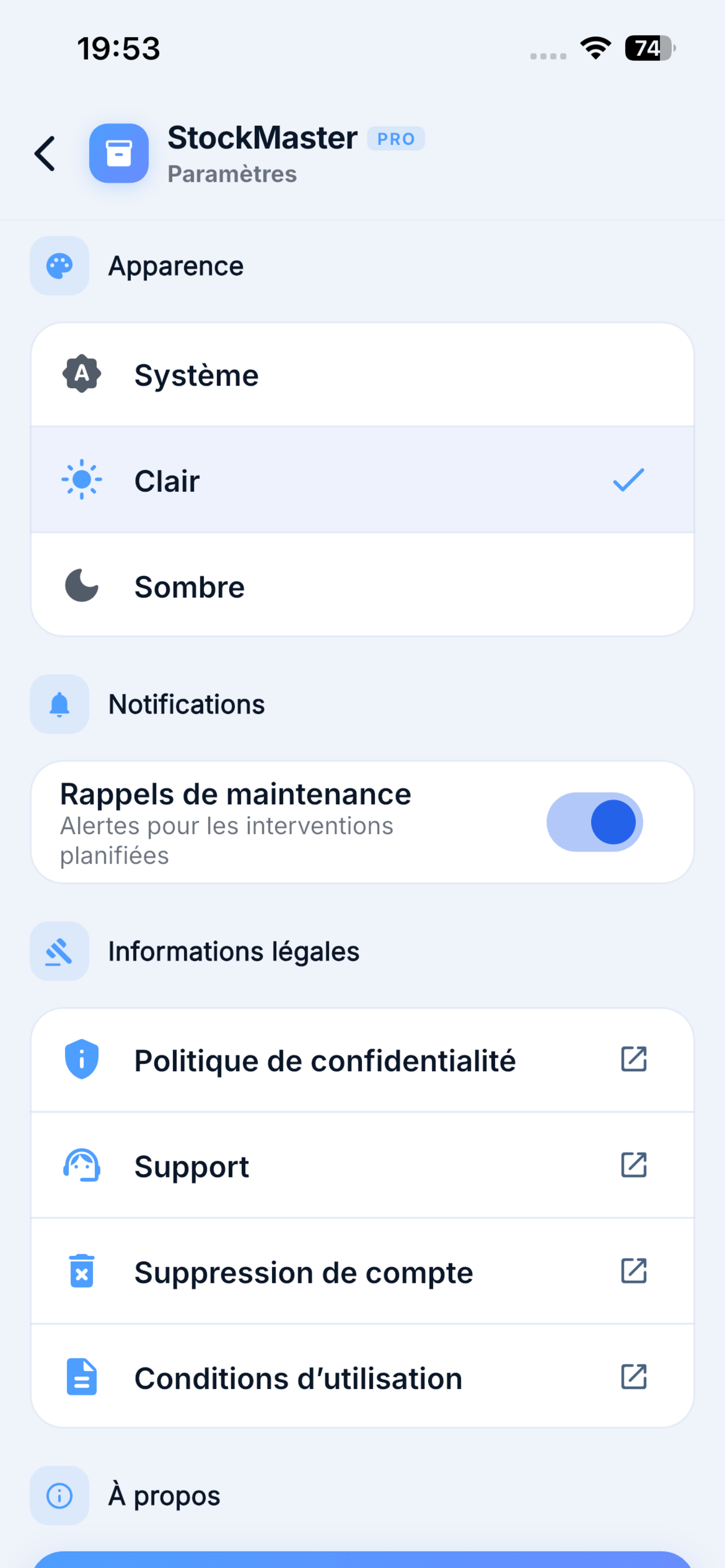725x1568 pixels.
Task: Open the Support link
Action: pyautogui.click(x=362, y=1166)
